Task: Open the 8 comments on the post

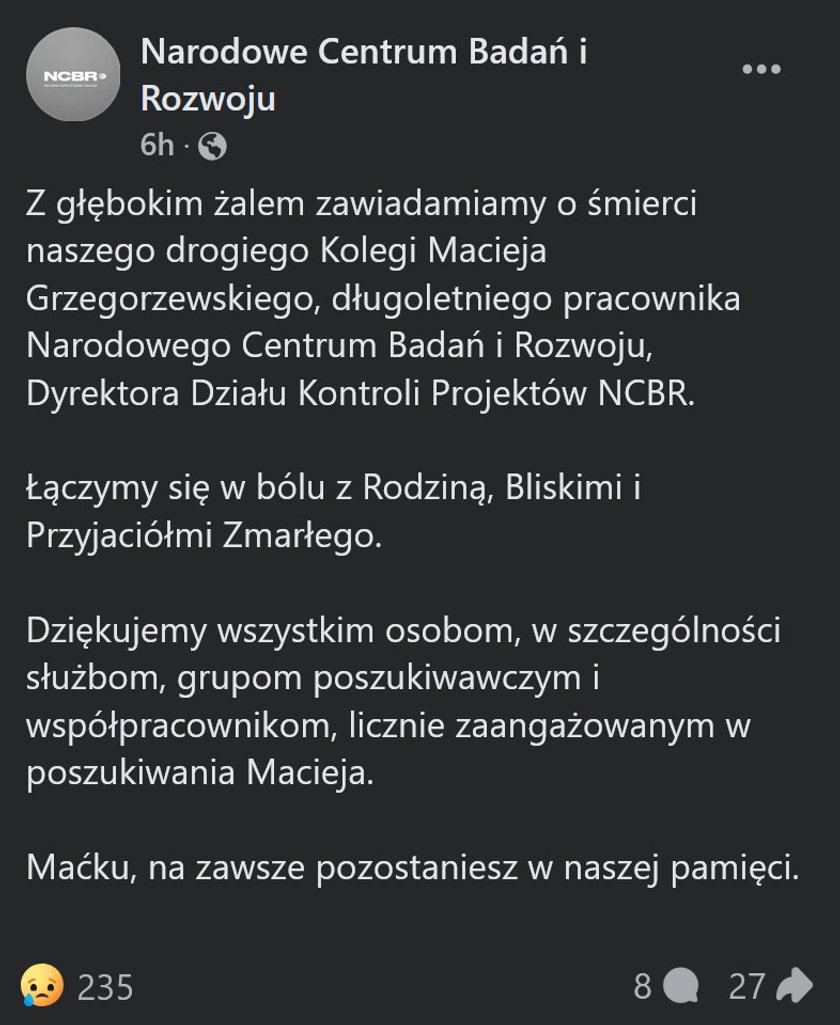Action: [x=665, y=987]
